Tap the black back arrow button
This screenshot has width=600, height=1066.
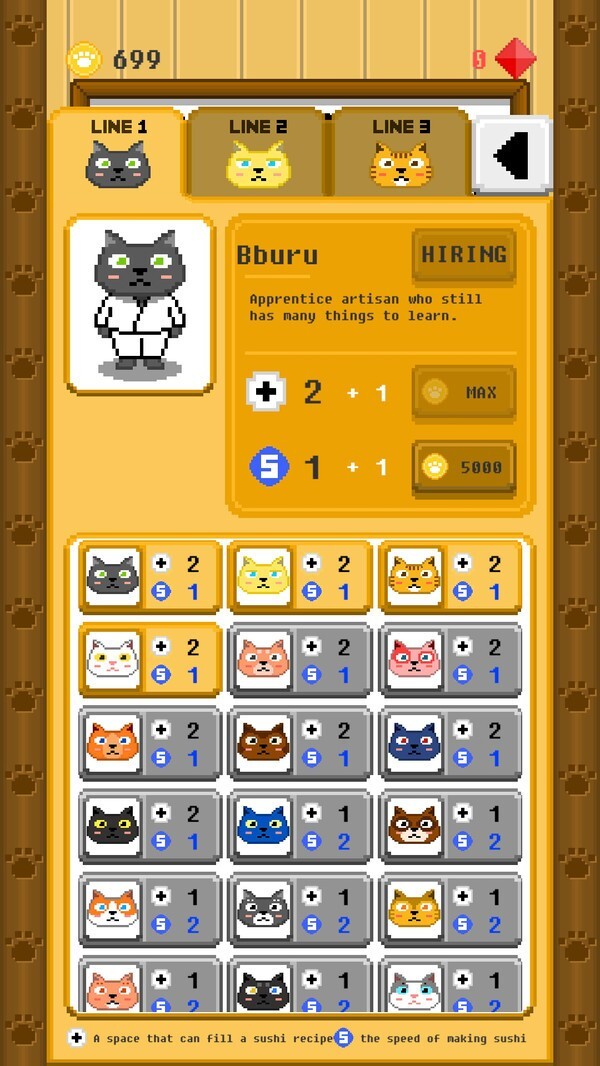(x=511, y=156)
